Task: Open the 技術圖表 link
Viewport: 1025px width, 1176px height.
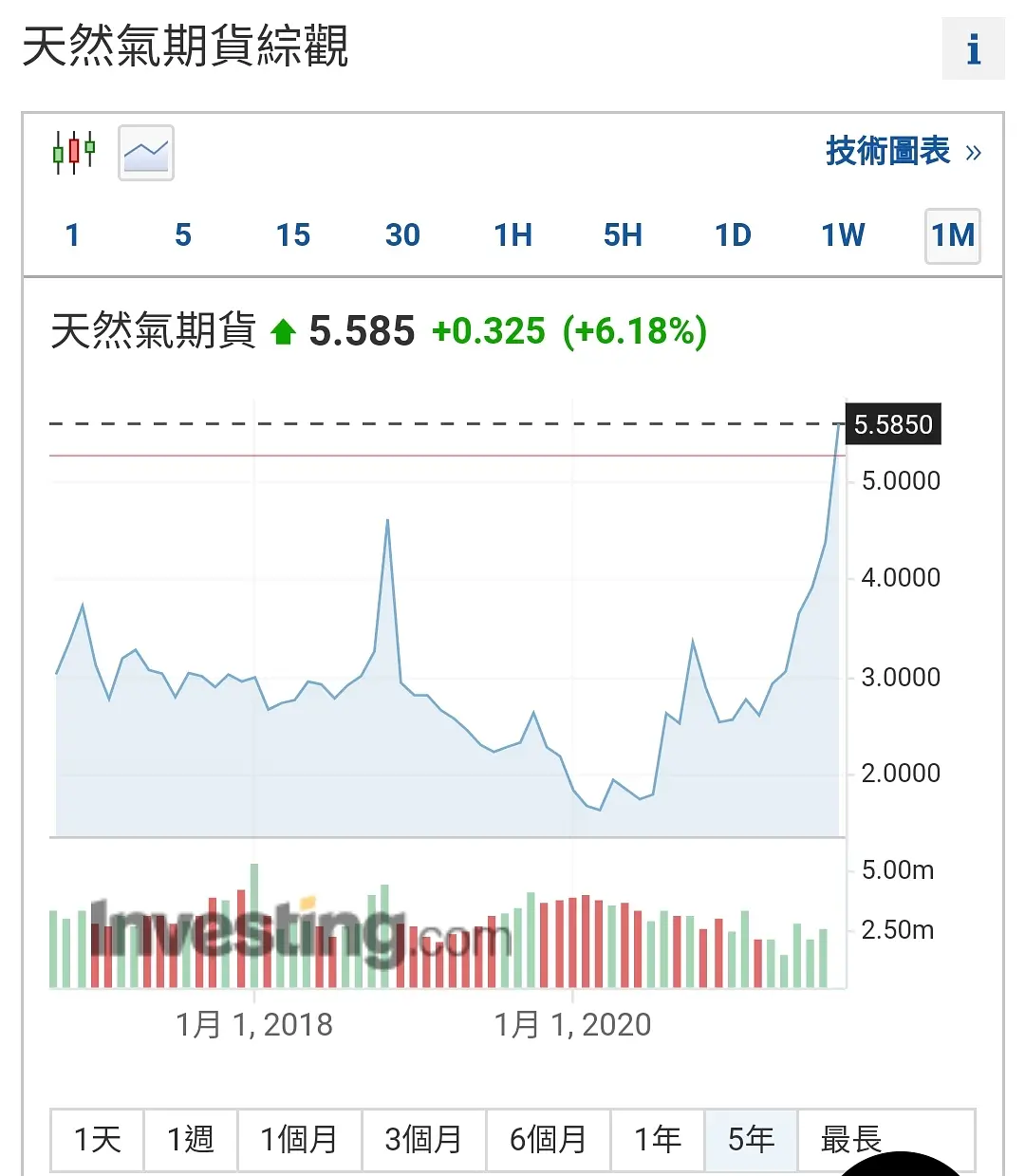Action: [x=903, y=151]
